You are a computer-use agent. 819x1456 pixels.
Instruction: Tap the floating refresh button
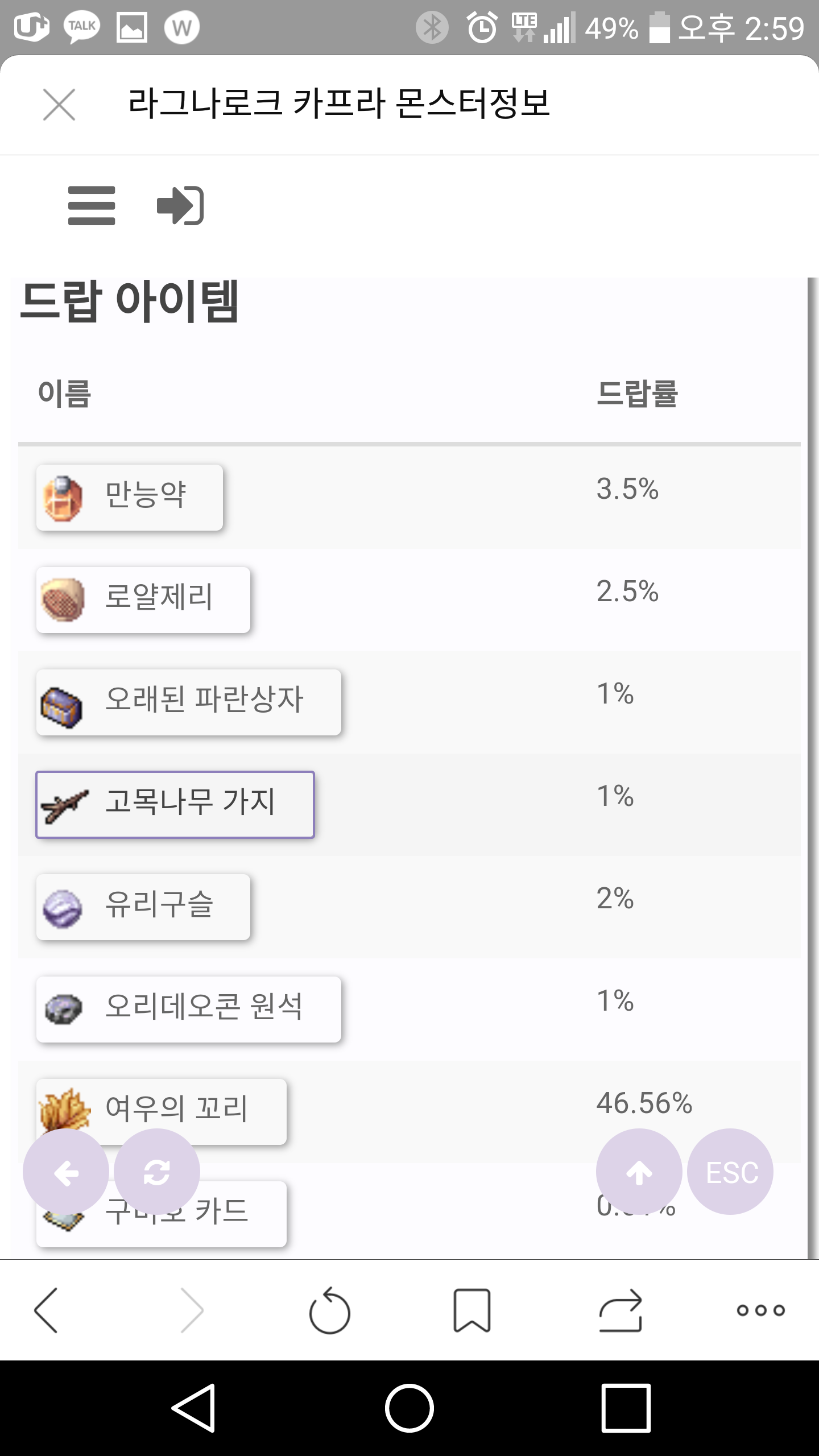coord(158,1172)
